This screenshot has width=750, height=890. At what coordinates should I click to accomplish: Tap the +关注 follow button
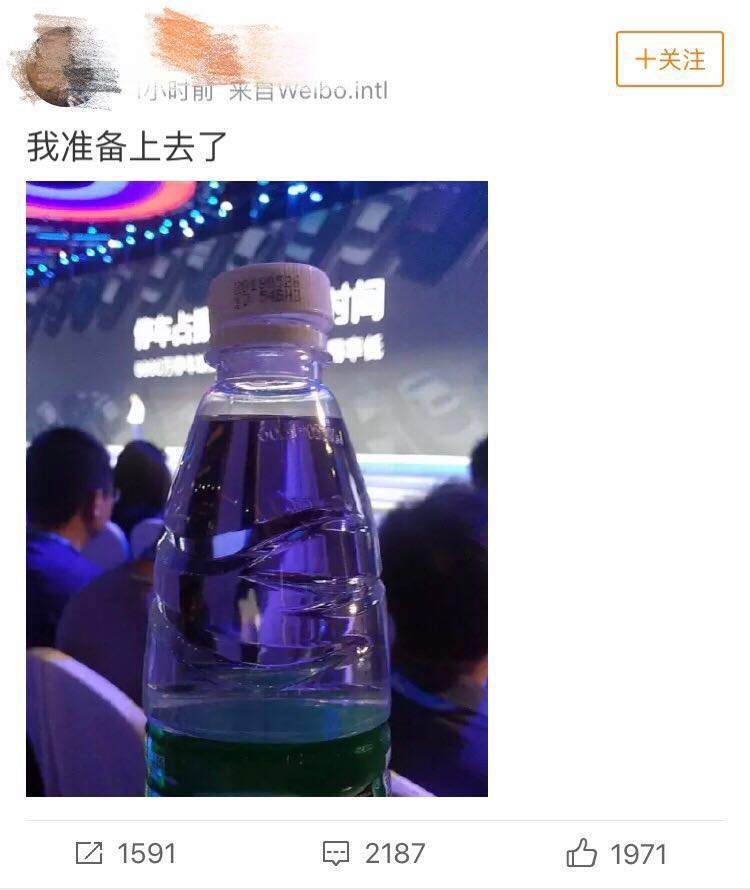tap(669, 59)
